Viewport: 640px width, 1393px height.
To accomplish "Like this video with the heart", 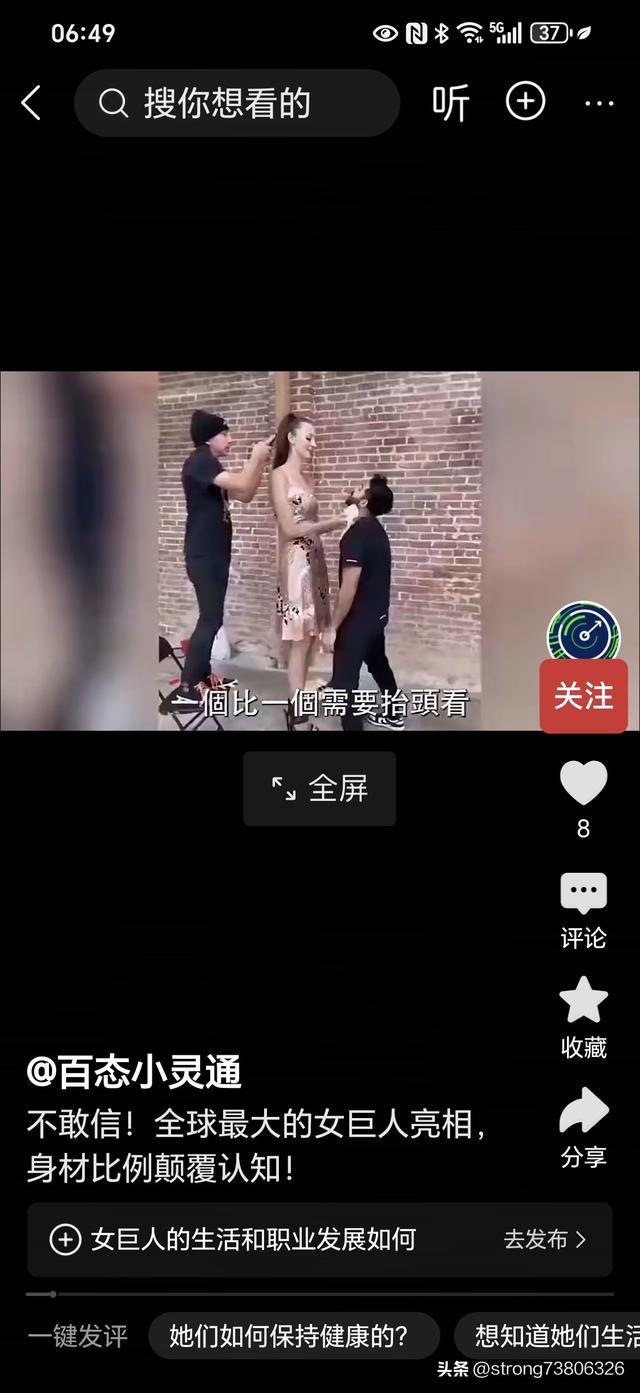I will (583, 784).
